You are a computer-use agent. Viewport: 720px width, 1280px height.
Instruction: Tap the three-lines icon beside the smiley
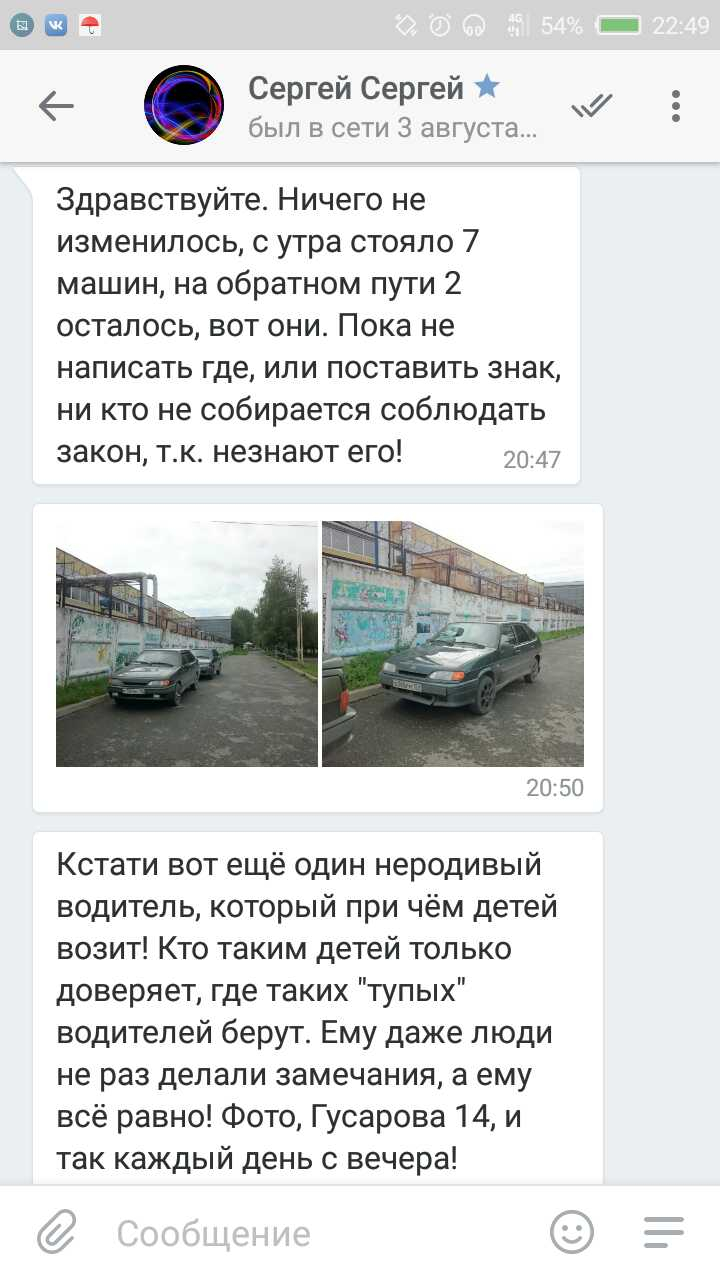663,1232
